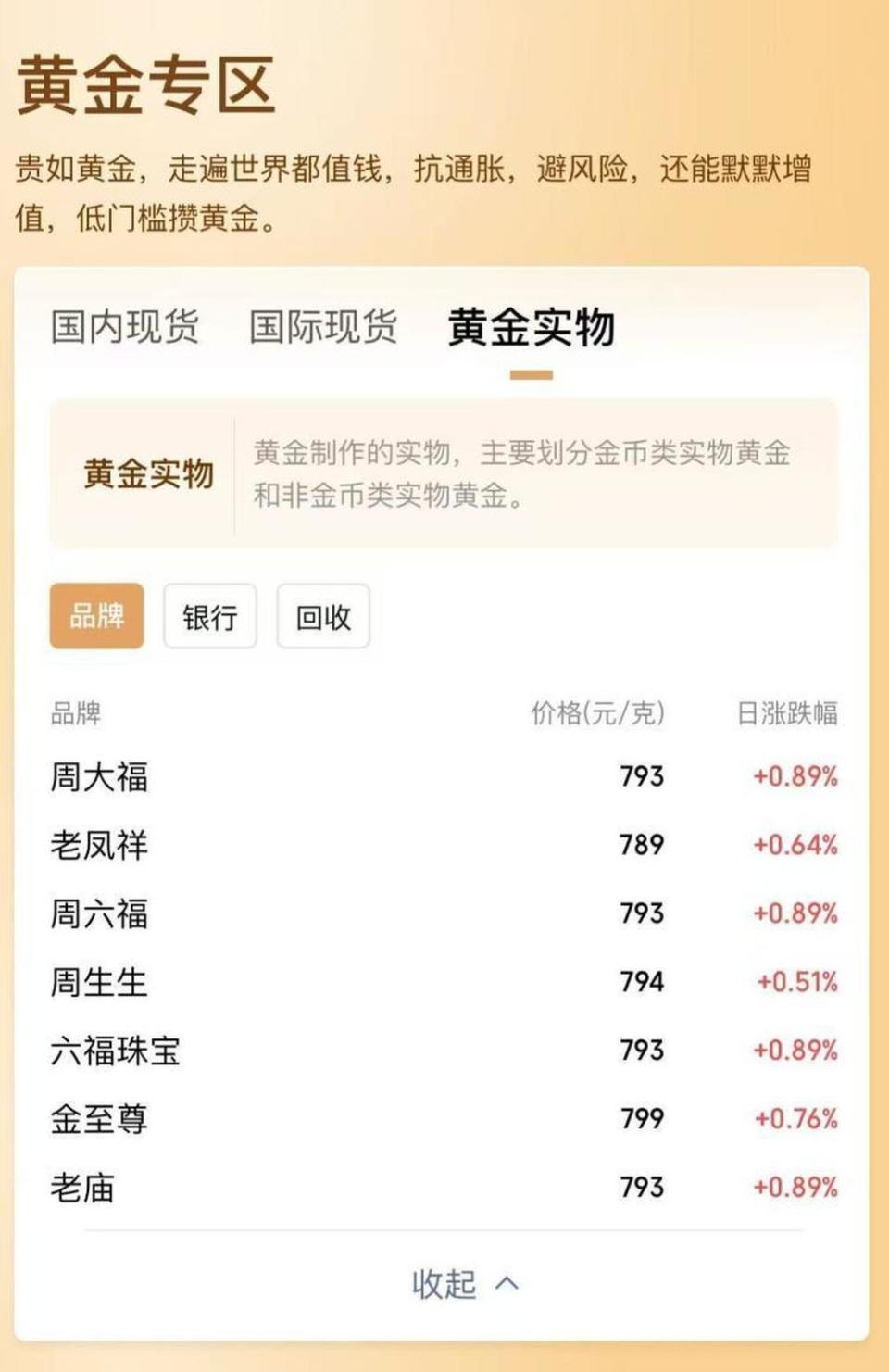Image resolution: width=889 pixels, height=1372 pixels.
Task: Switch to the 国内现货 tab
Action: (x=125, y=327)
